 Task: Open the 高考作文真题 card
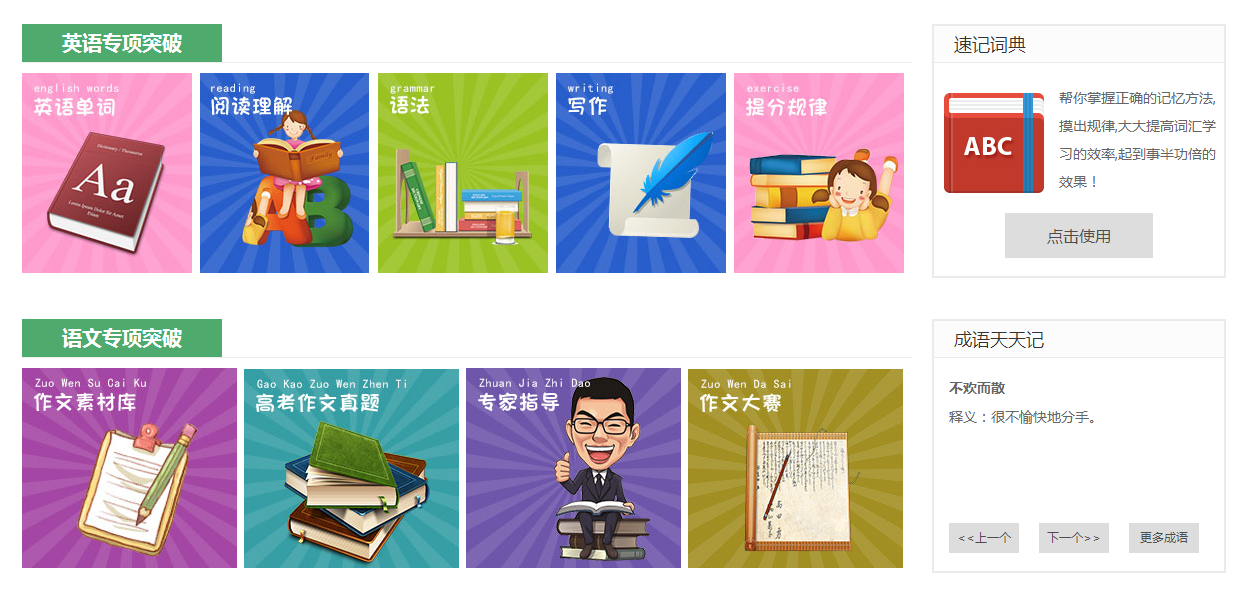pyautogui.click(x=351, y=468)
